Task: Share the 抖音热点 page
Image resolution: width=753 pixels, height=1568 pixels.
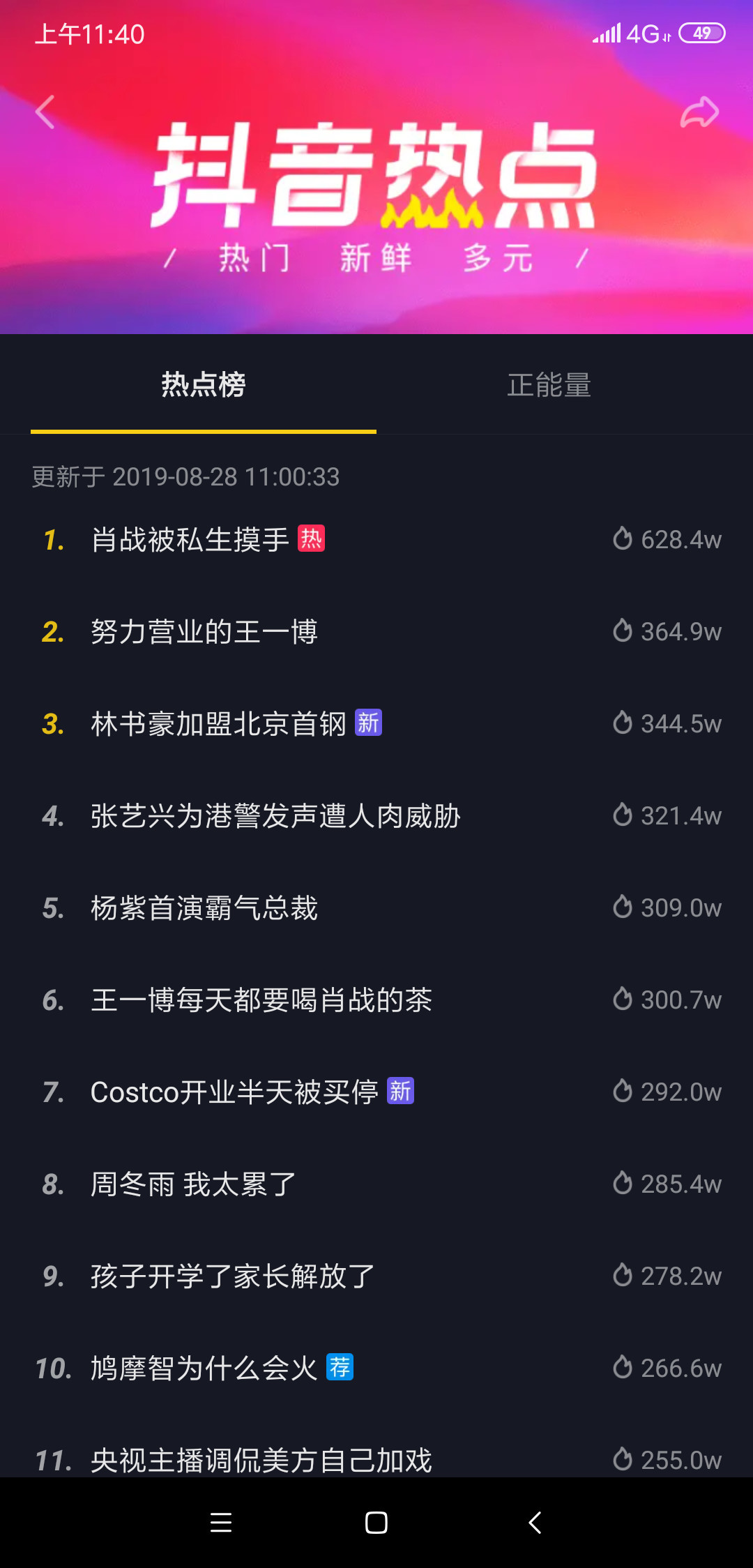Action: [x=699, y=112]
